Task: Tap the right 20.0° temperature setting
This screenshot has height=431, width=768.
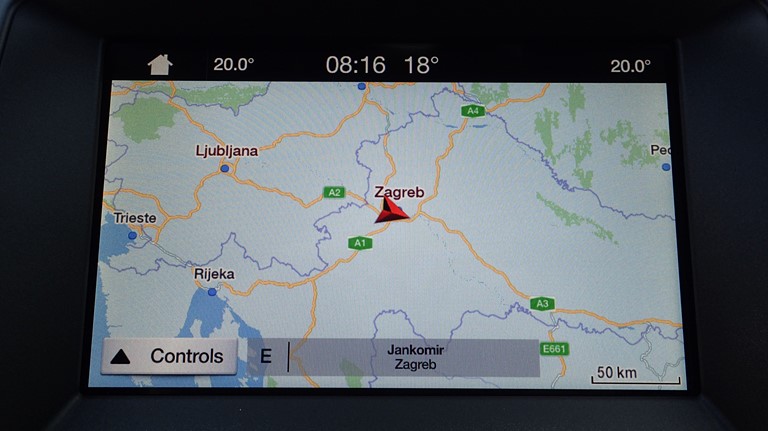Action: click(x=630, y=66)
